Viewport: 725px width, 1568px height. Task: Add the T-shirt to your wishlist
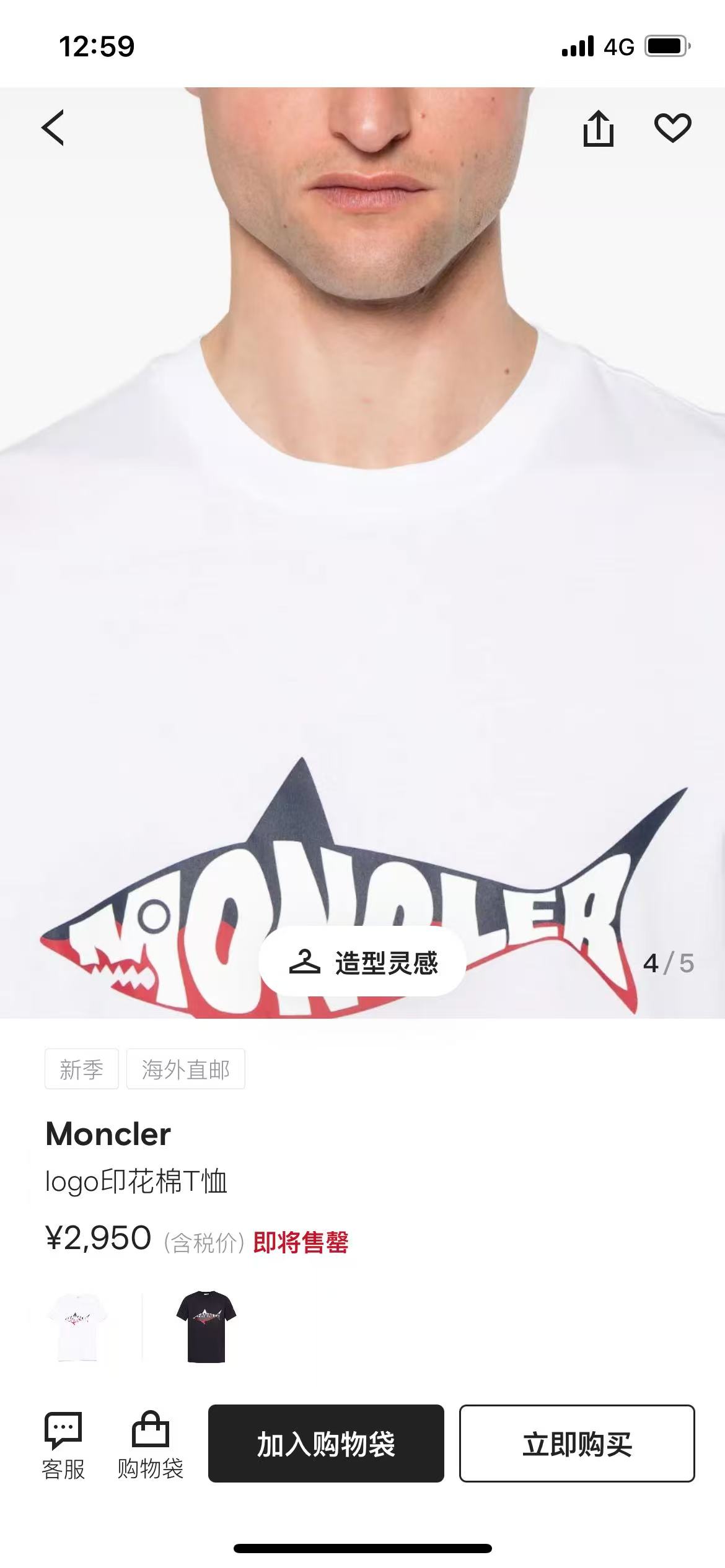click(672, 128)
